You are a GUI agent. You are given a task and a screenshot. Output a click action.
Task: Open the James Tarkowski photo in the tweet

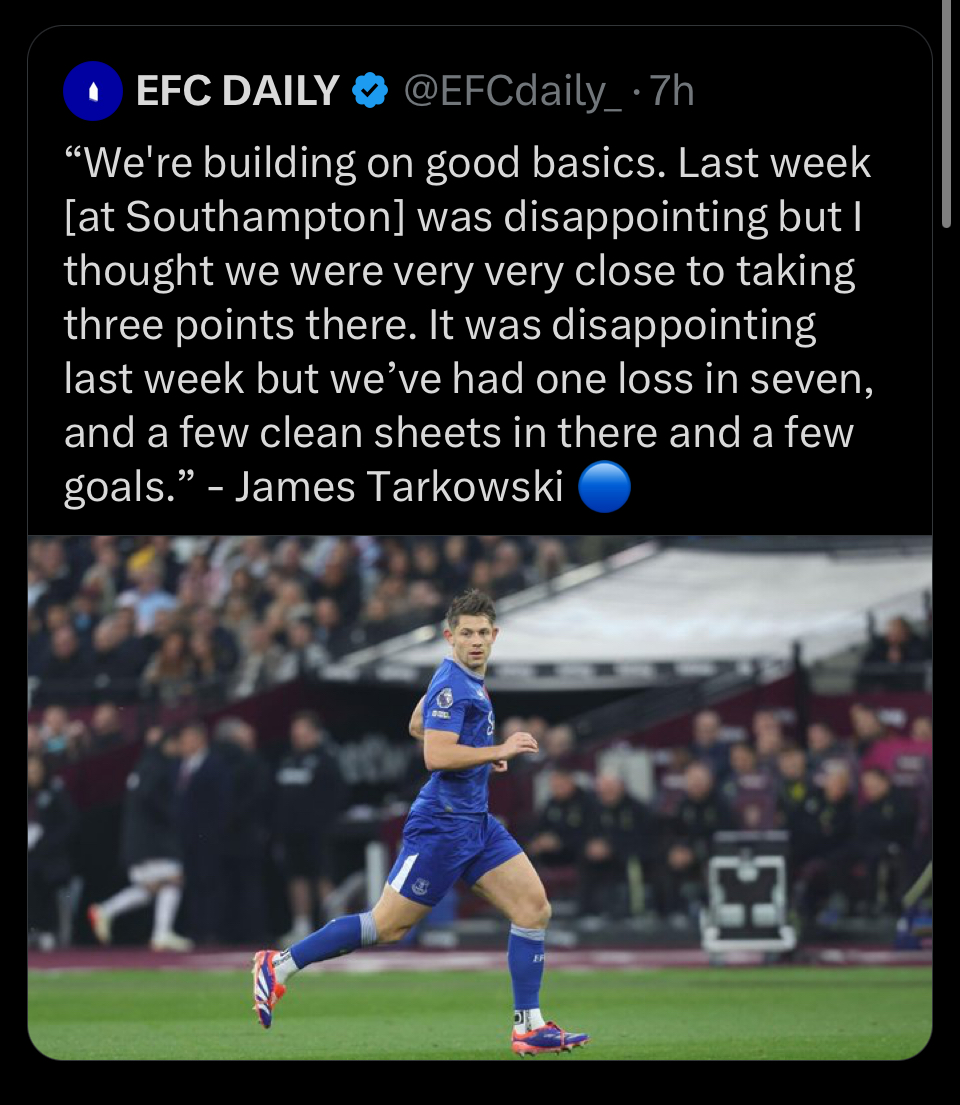point(480,797)
